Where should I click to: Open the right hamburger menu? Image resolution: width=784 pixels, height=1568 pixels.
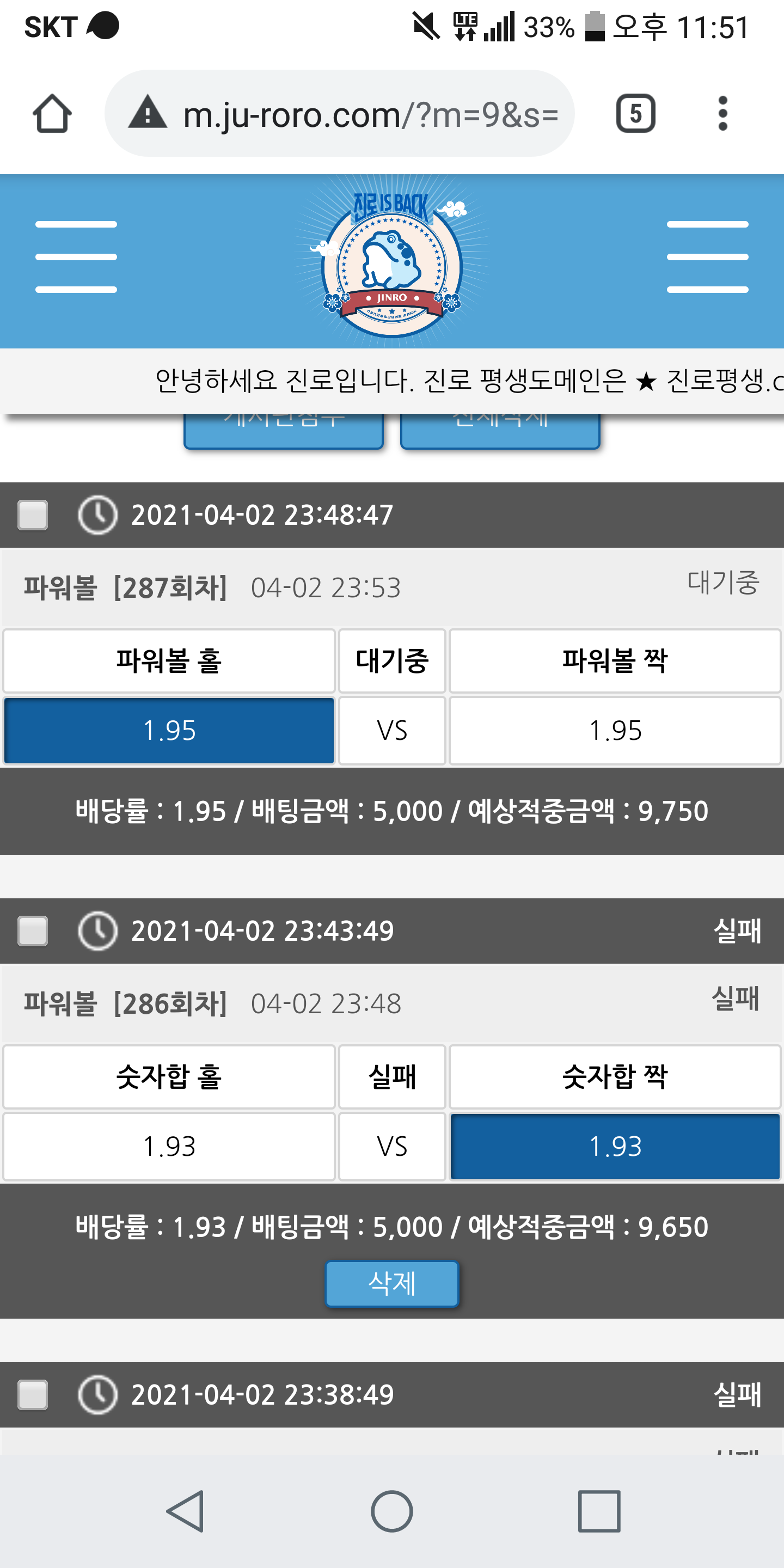707,257
